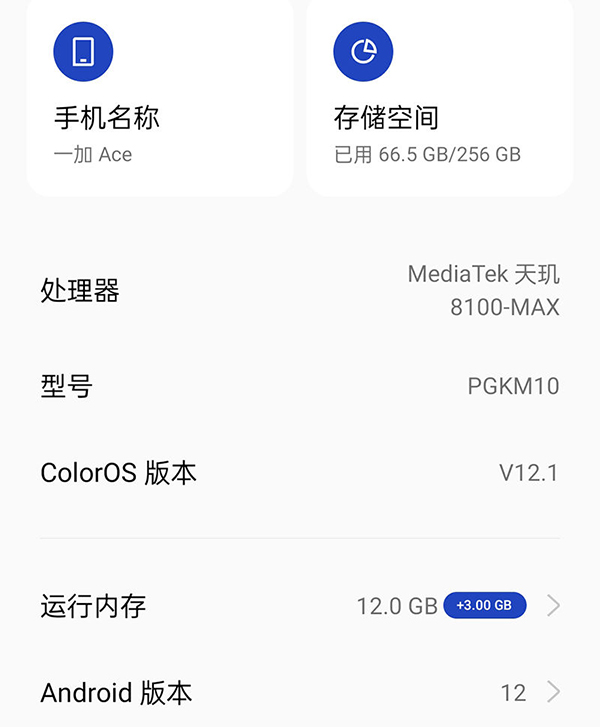Open the 存储空间 storage card

440,100
